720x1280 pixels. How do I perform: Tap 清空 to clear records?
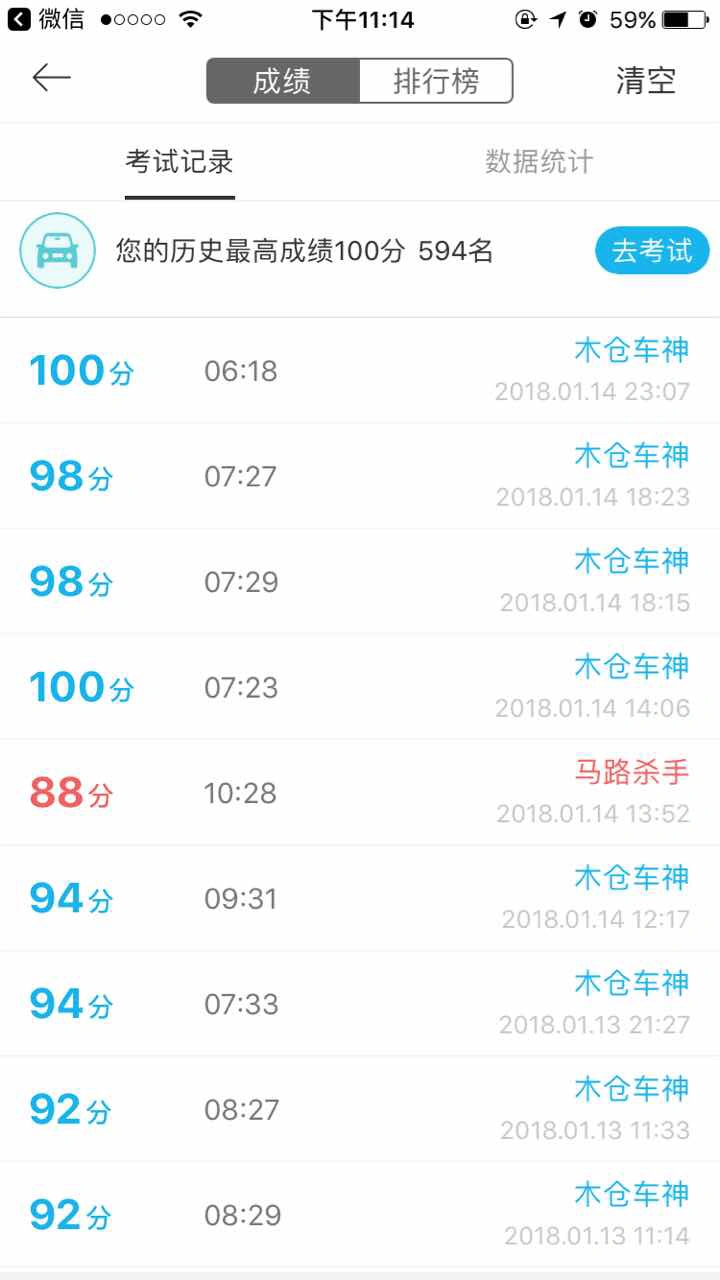[x=646, y=81]
